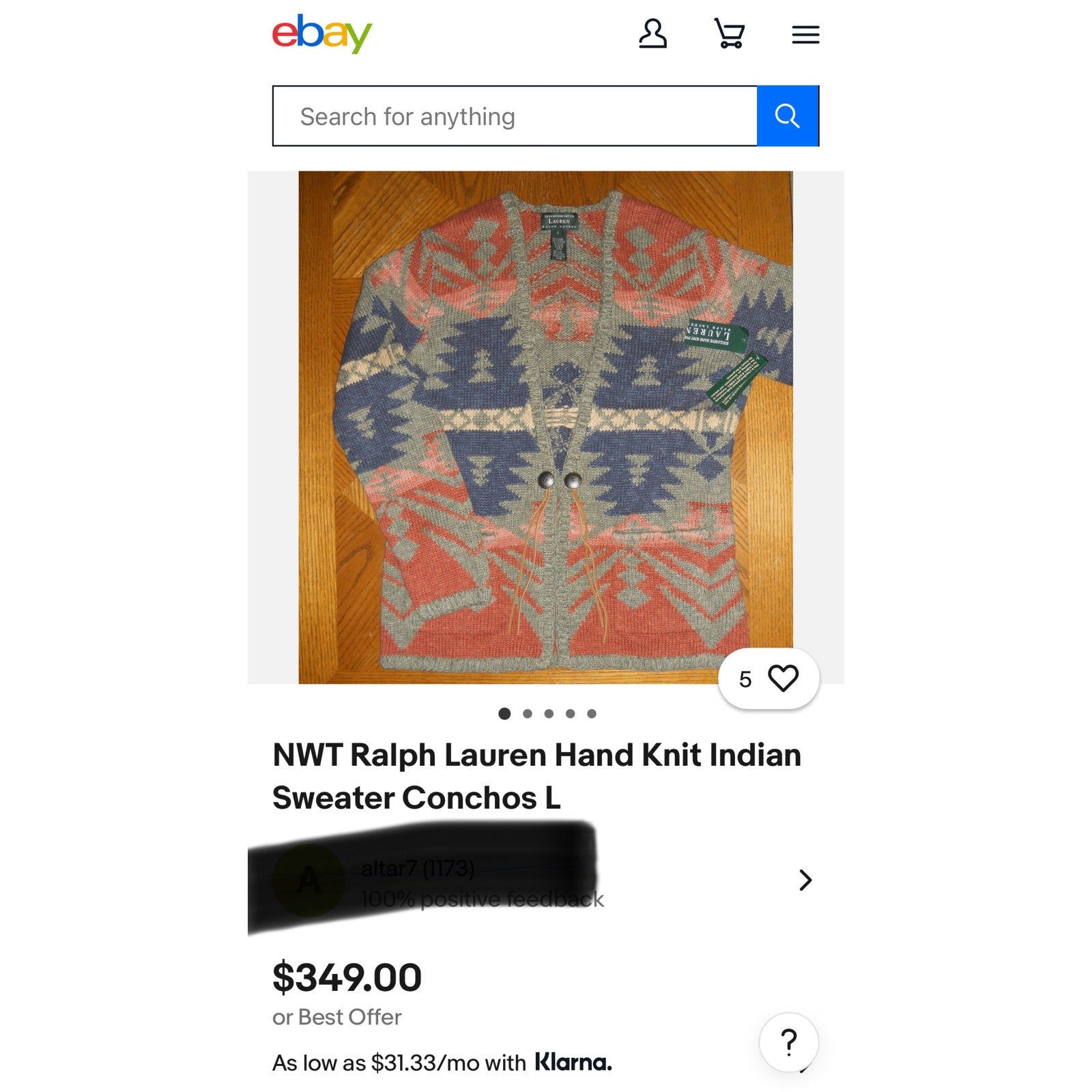
Task: Open the sweater product photo
Action: click(545, 427)
